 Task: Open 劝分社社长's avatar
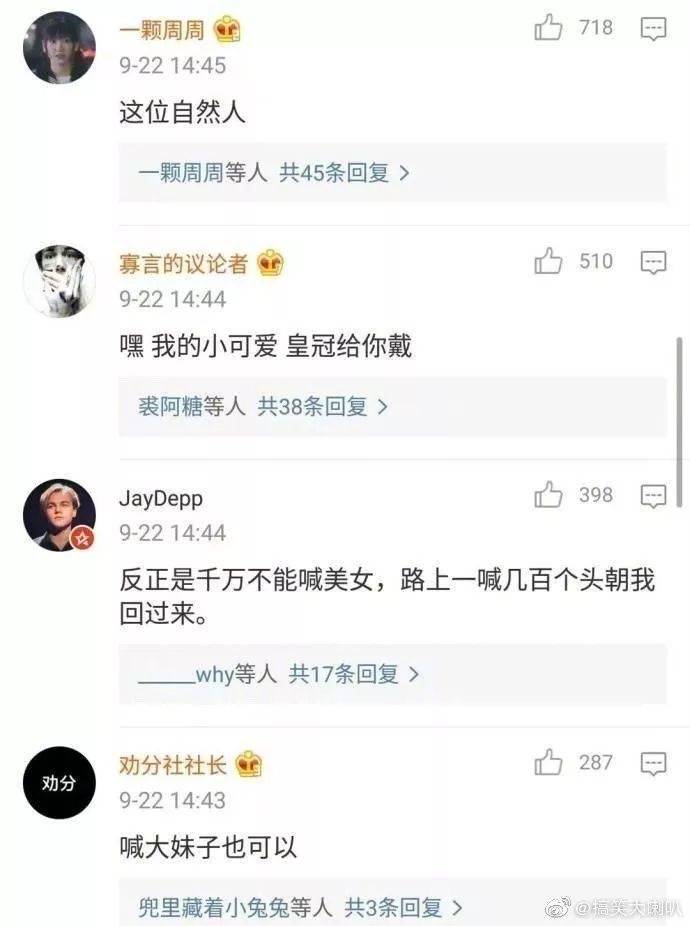click(x=59, y=783)
